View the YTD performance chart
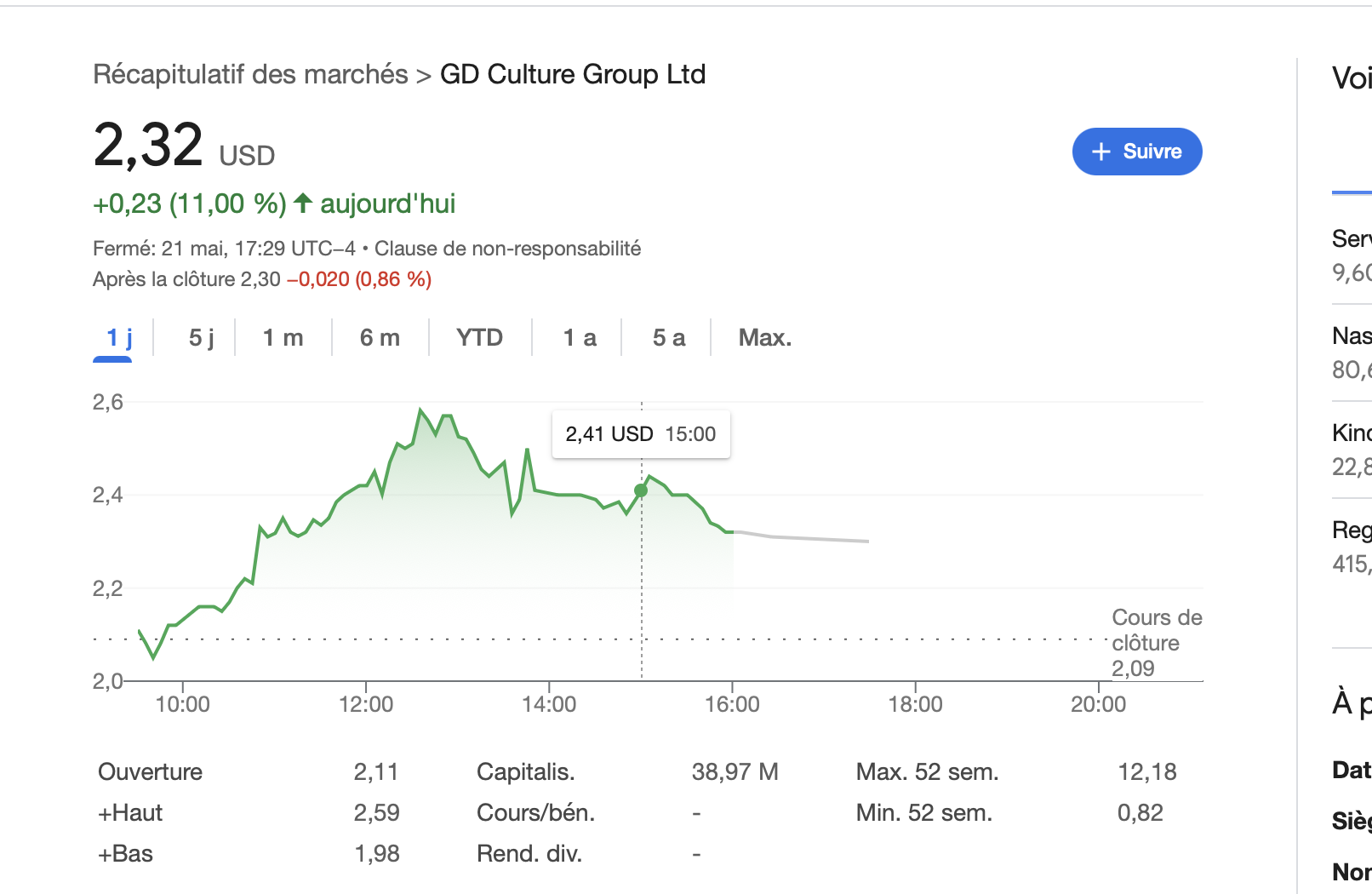Viewport: 1372px width, 894px height. tap(479, 338)
